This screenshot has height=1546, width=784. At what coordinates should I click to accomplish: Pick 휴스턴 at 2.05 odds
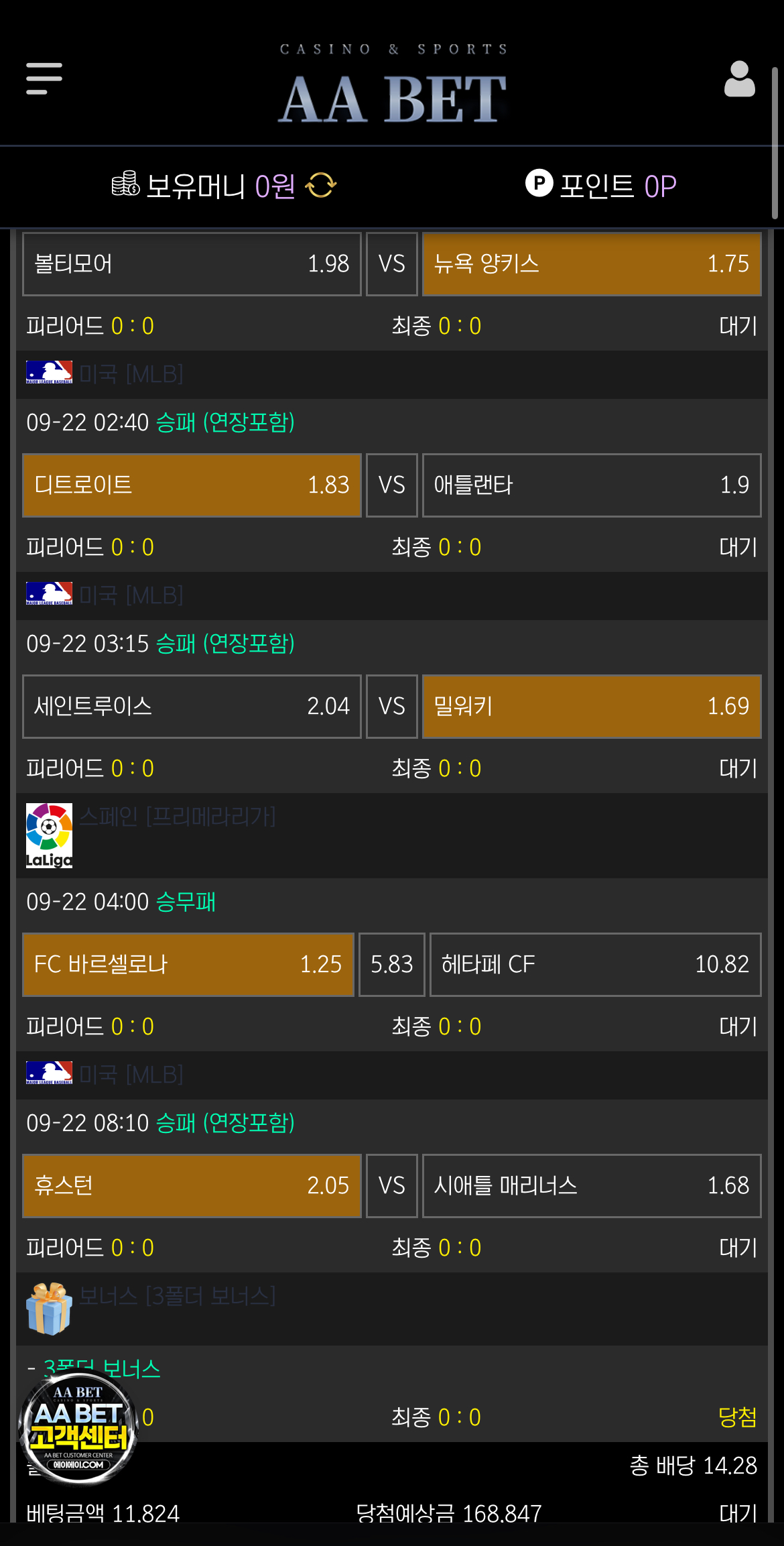click(192, 1186)
